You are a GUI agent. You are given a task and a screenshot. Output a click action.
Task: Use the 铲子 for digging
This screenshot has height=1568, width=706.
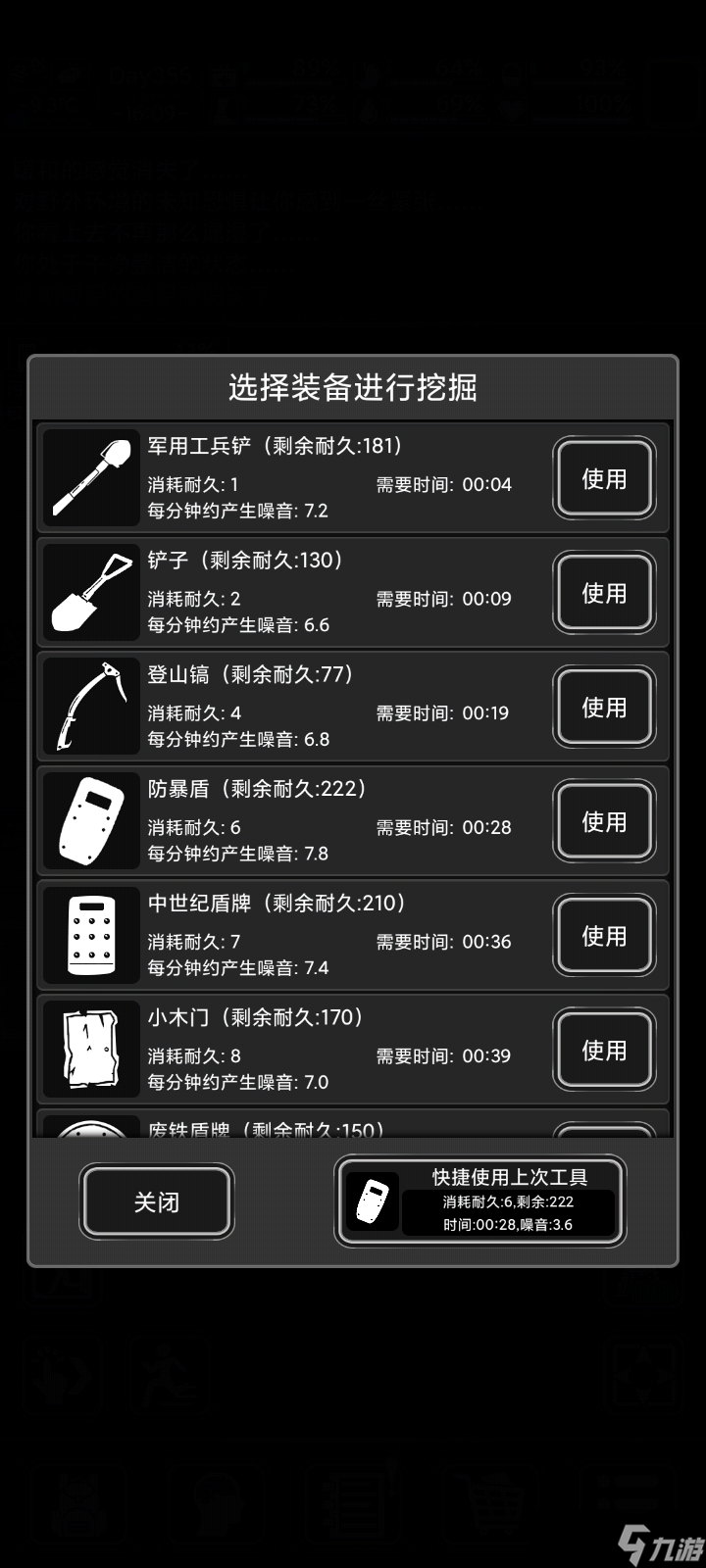point(604,593)
